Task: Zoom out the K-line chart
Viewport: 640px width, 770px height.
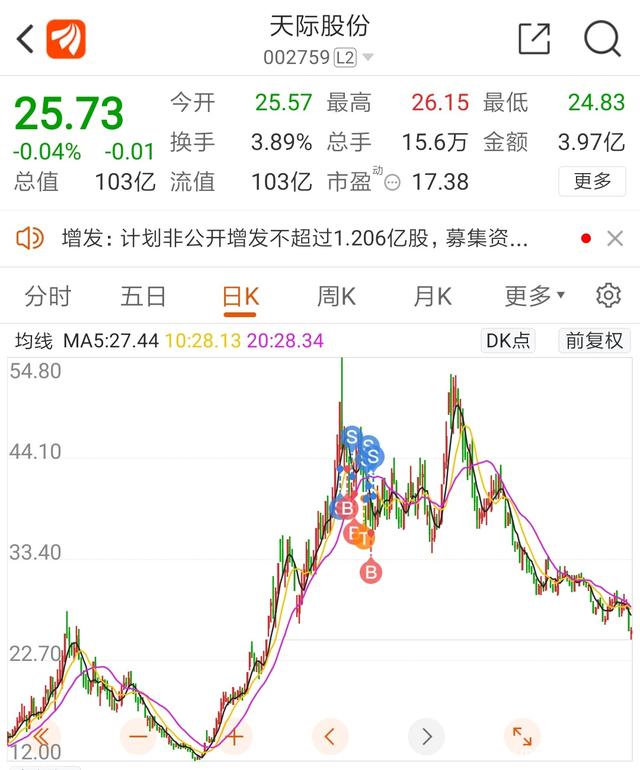Action: pyautogui.click(x=138, y=738)
